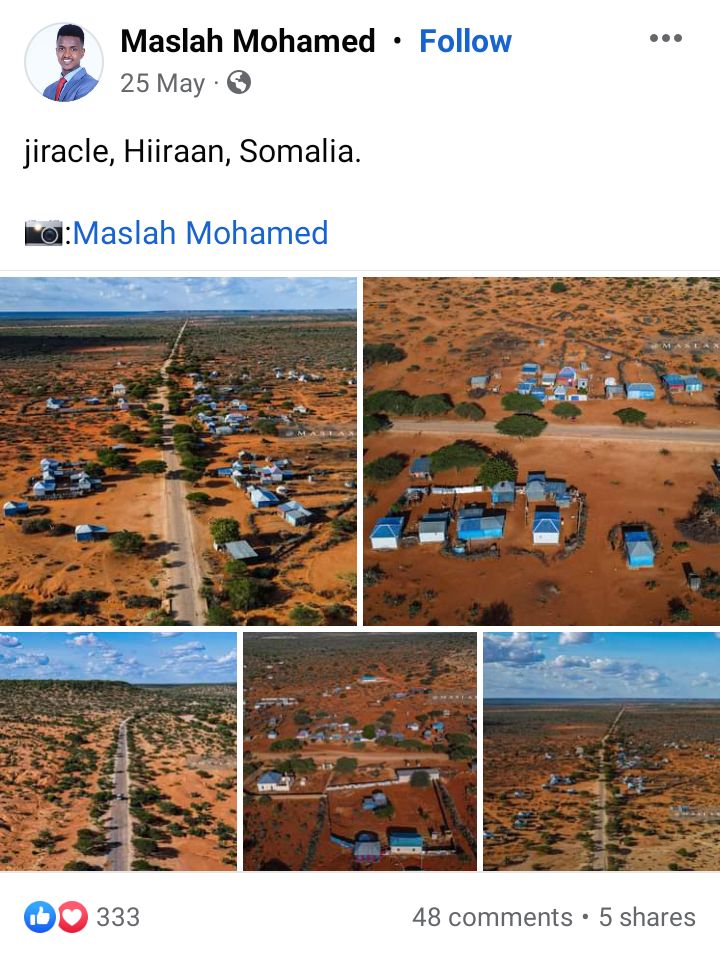
Task: Open the photo of the road with a car
Action: (x=118, y=750)
